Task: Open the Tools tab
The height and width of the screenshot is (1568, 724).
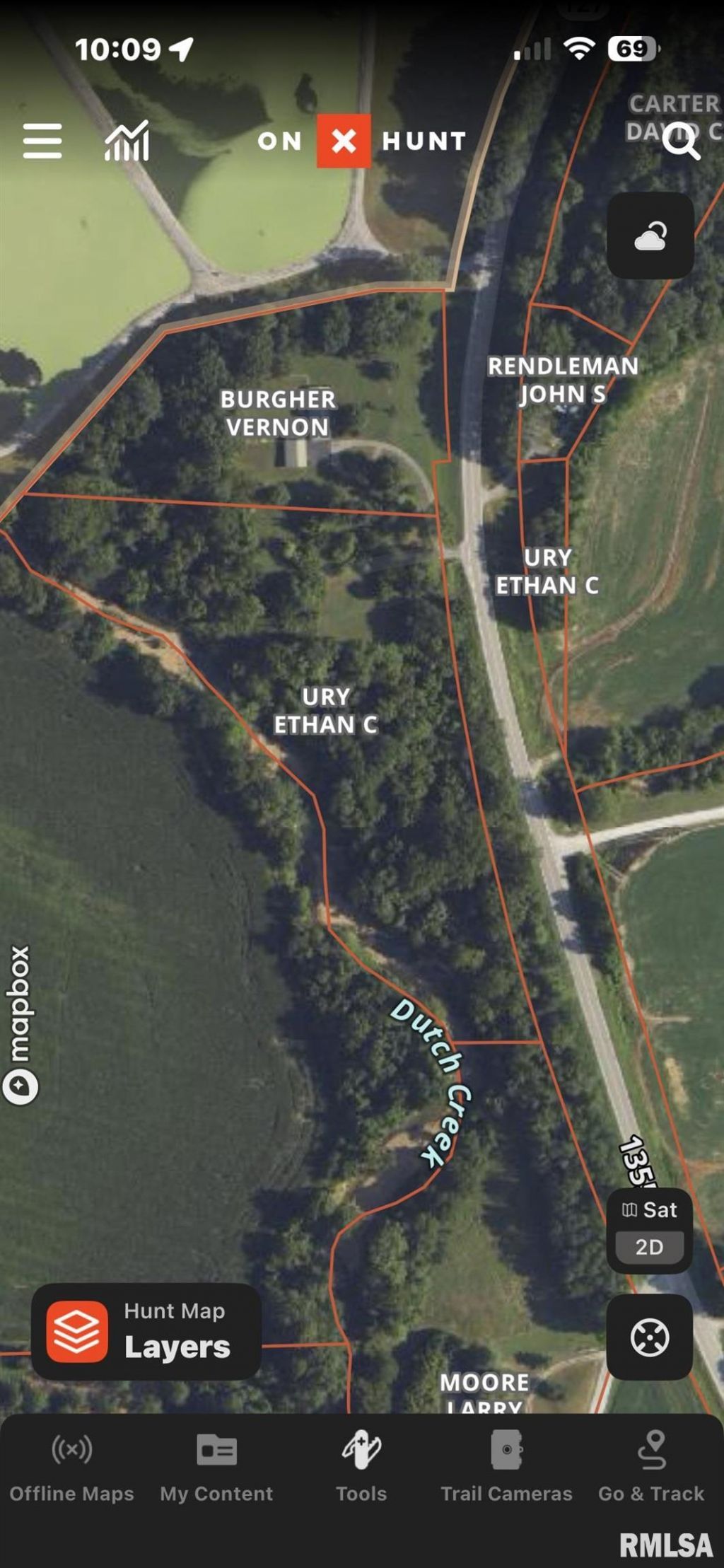Action: tap(361, 1467)
